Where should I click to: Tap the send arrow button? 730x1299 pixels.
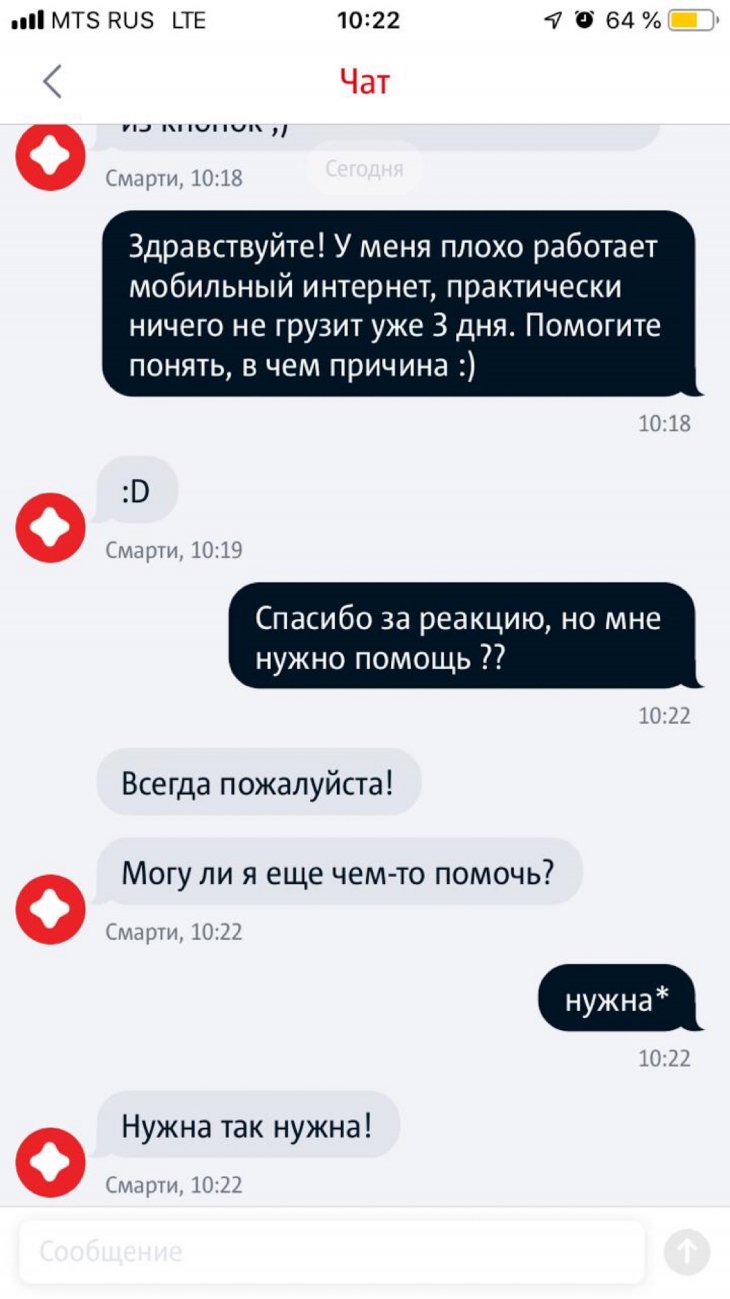[687, 1252]
